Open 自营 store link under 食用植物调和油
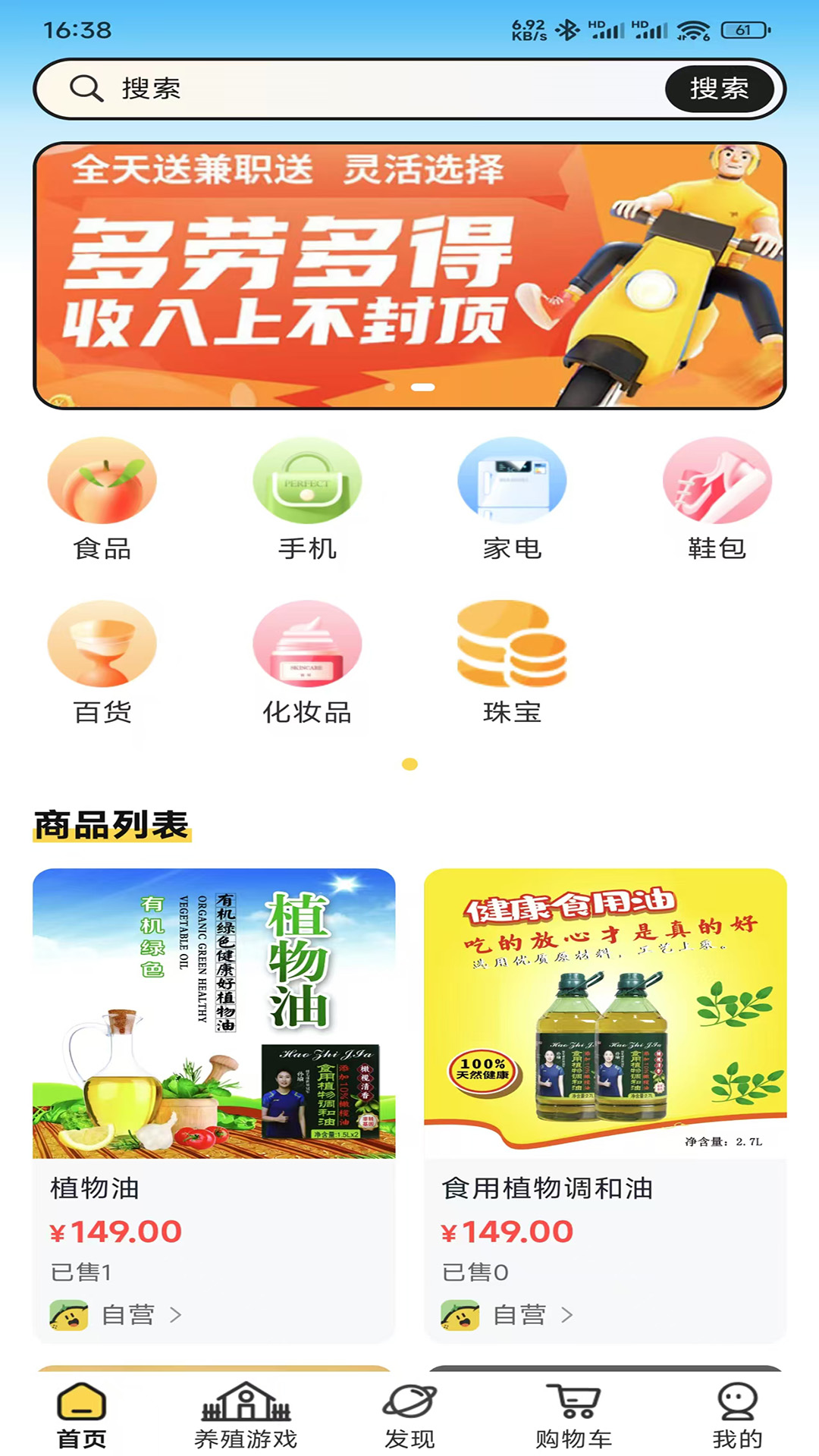The image size is (819, 1456). click(520, 1314)
